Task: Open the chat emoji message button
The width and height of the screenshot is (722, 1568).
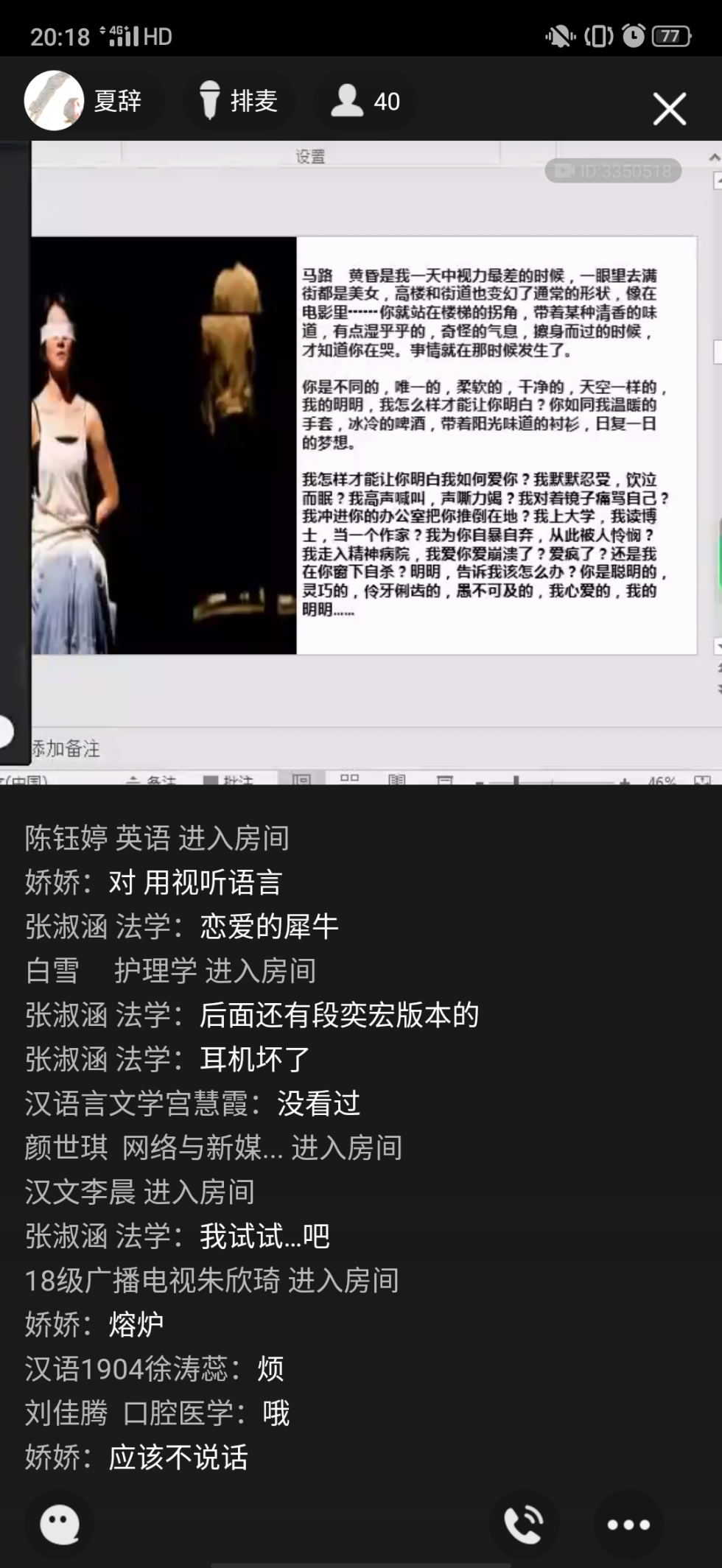Action: pos(60,1524)
